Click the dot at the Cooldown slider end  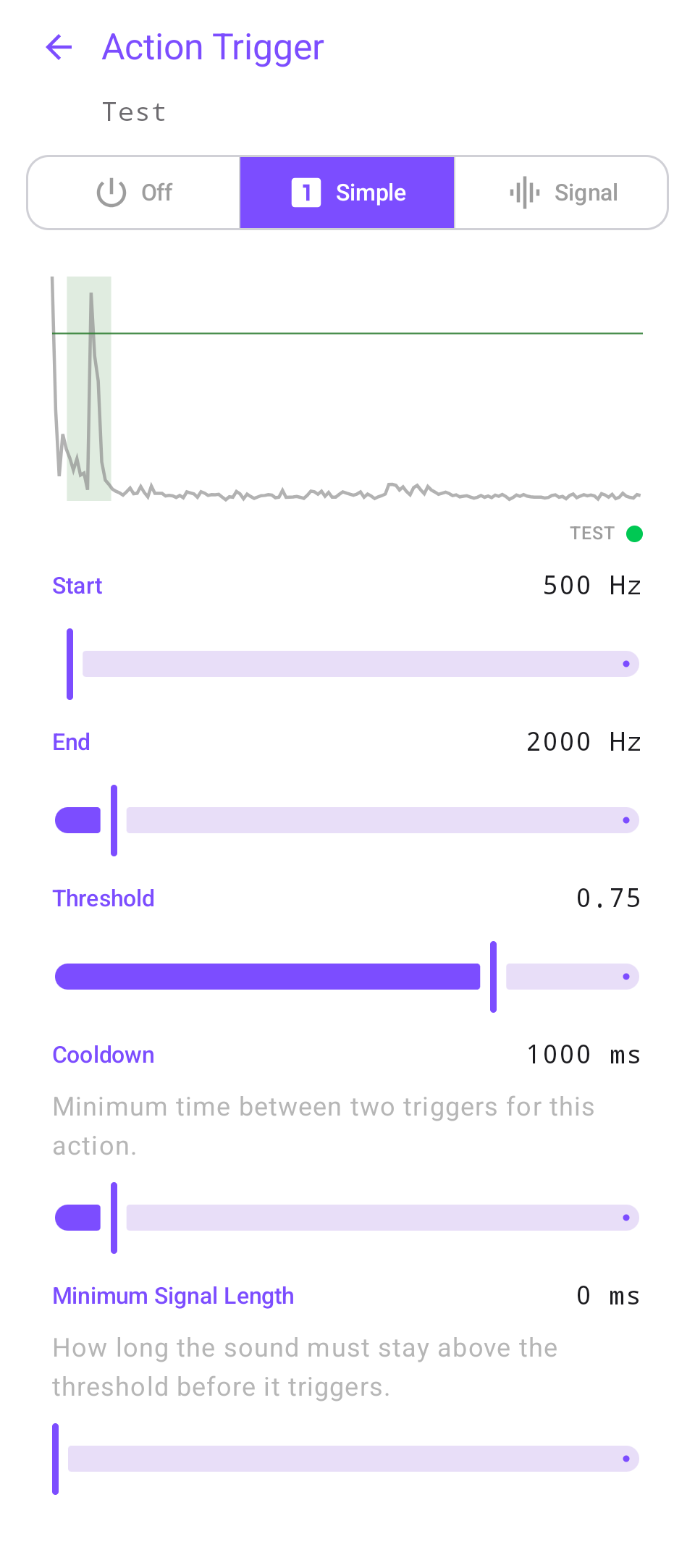(x=626, y=1217)
